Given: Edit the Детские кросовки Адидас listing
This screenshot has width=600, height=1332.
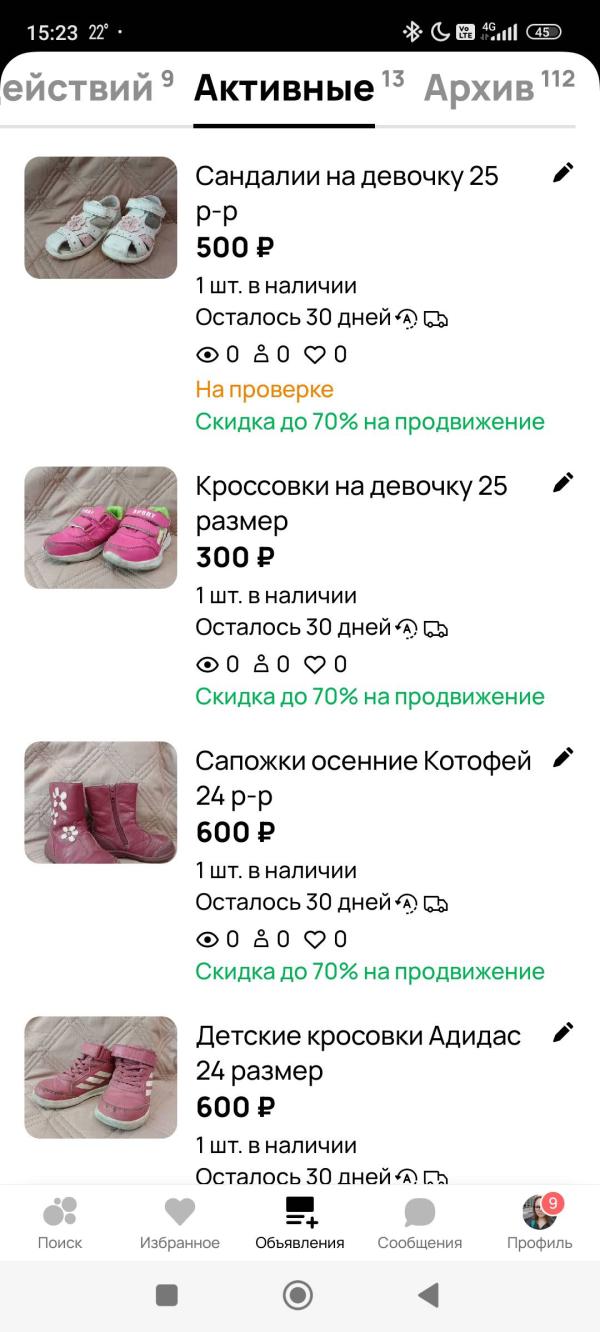Looking at the screenshot, I should pyautogui.click(x=564, y=1032).
